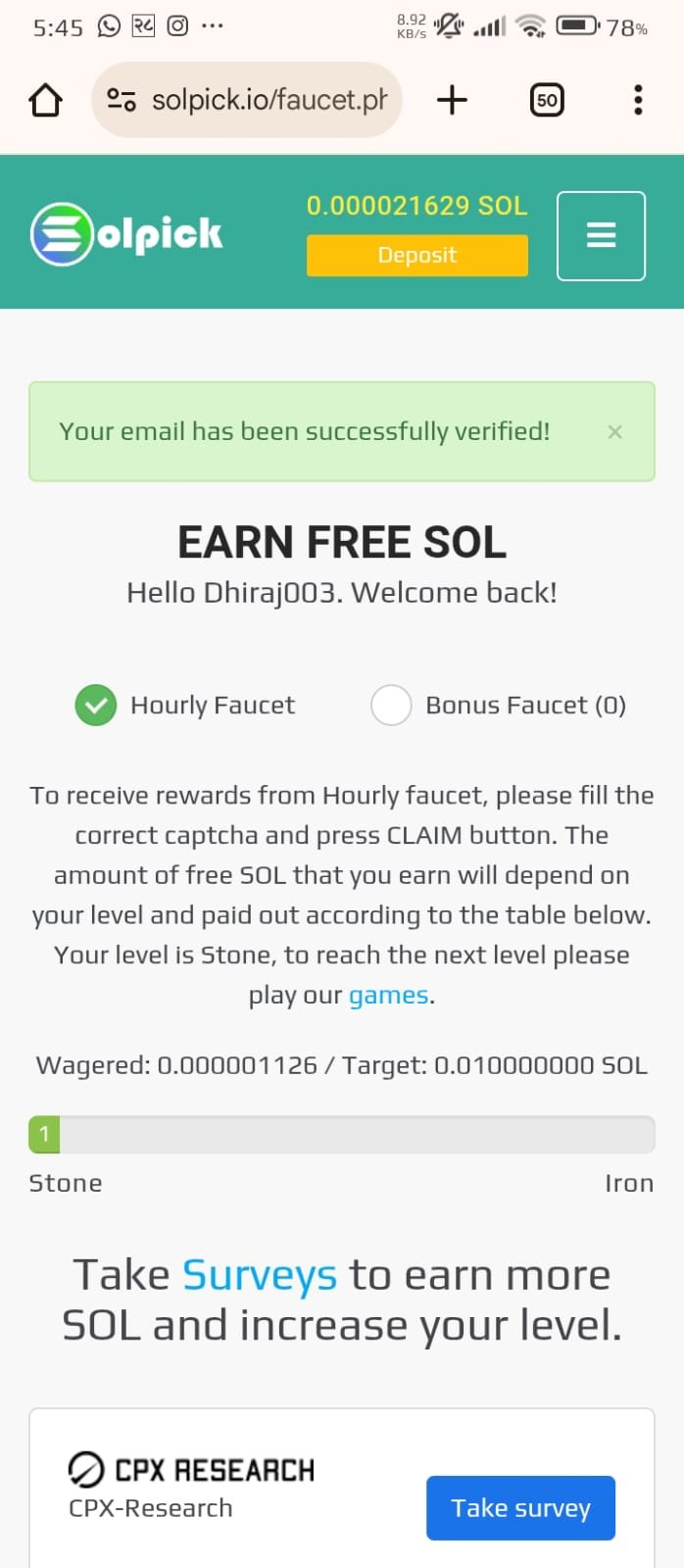
Task: Open the Surveys link
Action: (259, 1275)
